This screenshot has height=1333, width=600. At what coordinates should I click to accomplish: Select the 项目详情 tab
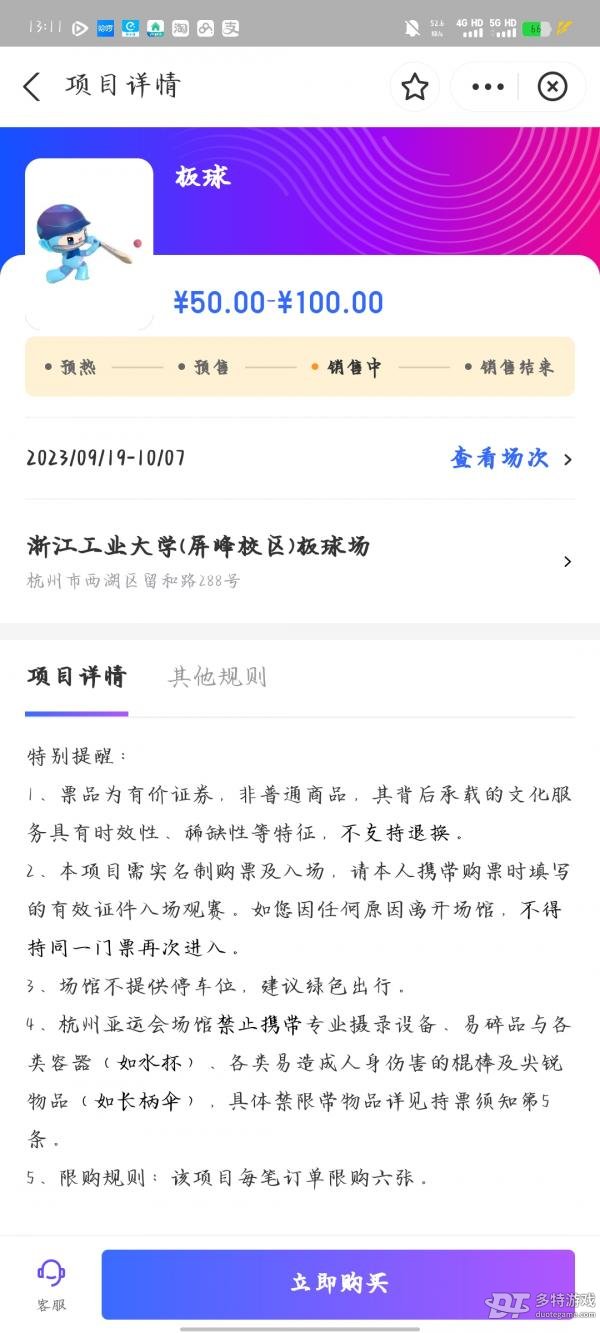[77, 677]
